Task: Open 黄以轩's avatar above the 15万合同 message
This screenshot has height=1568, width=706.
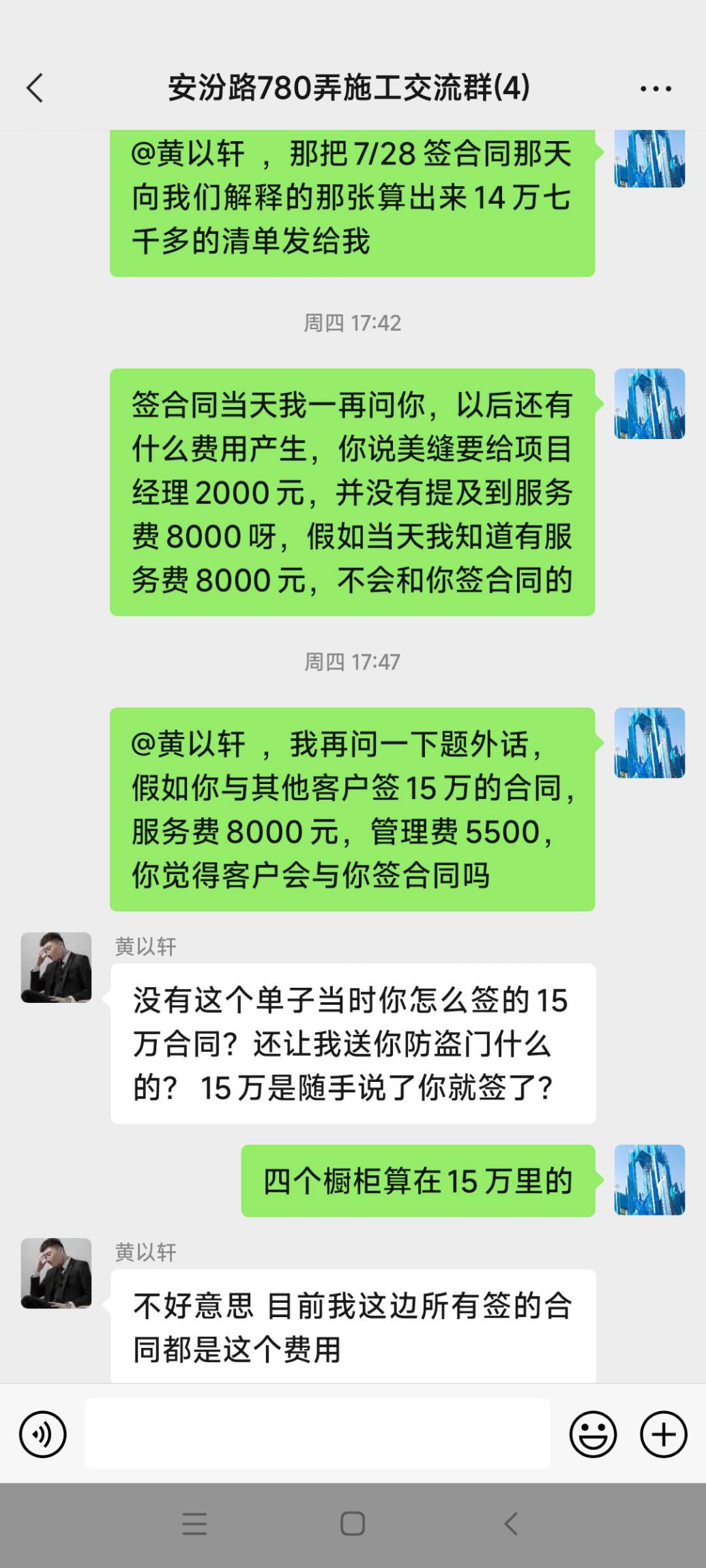Action: coord(56,967)
